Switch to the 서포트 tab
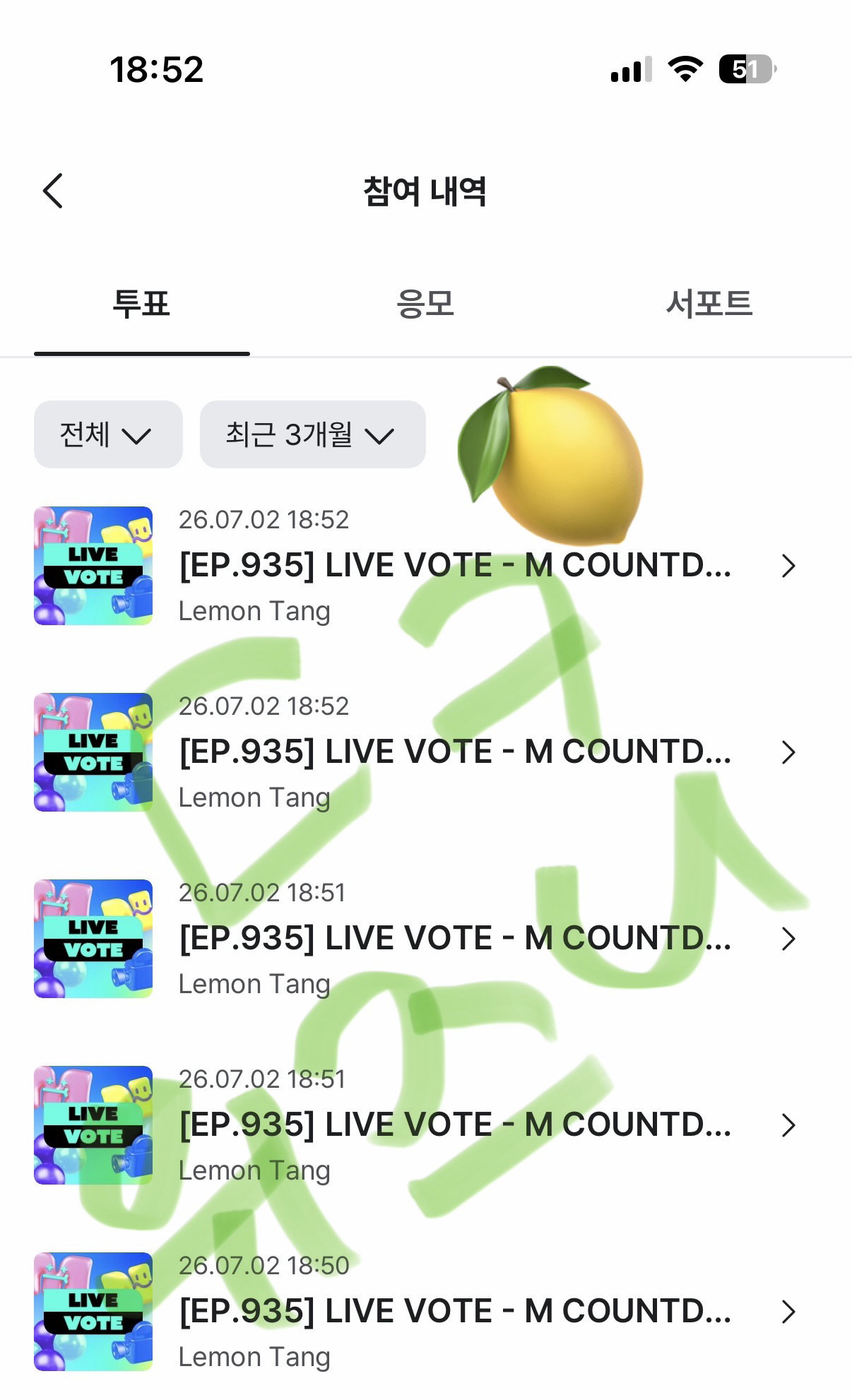 click(709, 304)
